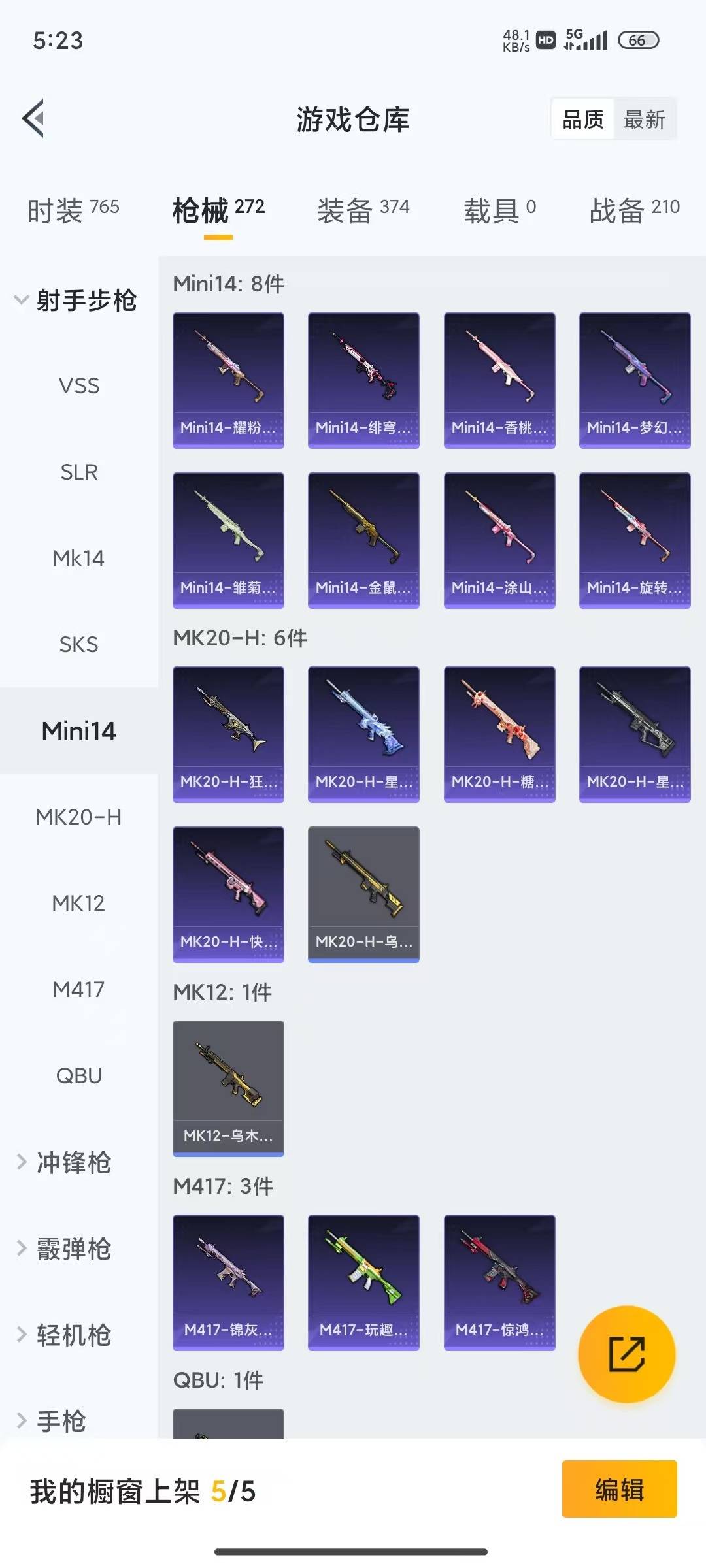Tap the 编辑 button

point(619,1488)
